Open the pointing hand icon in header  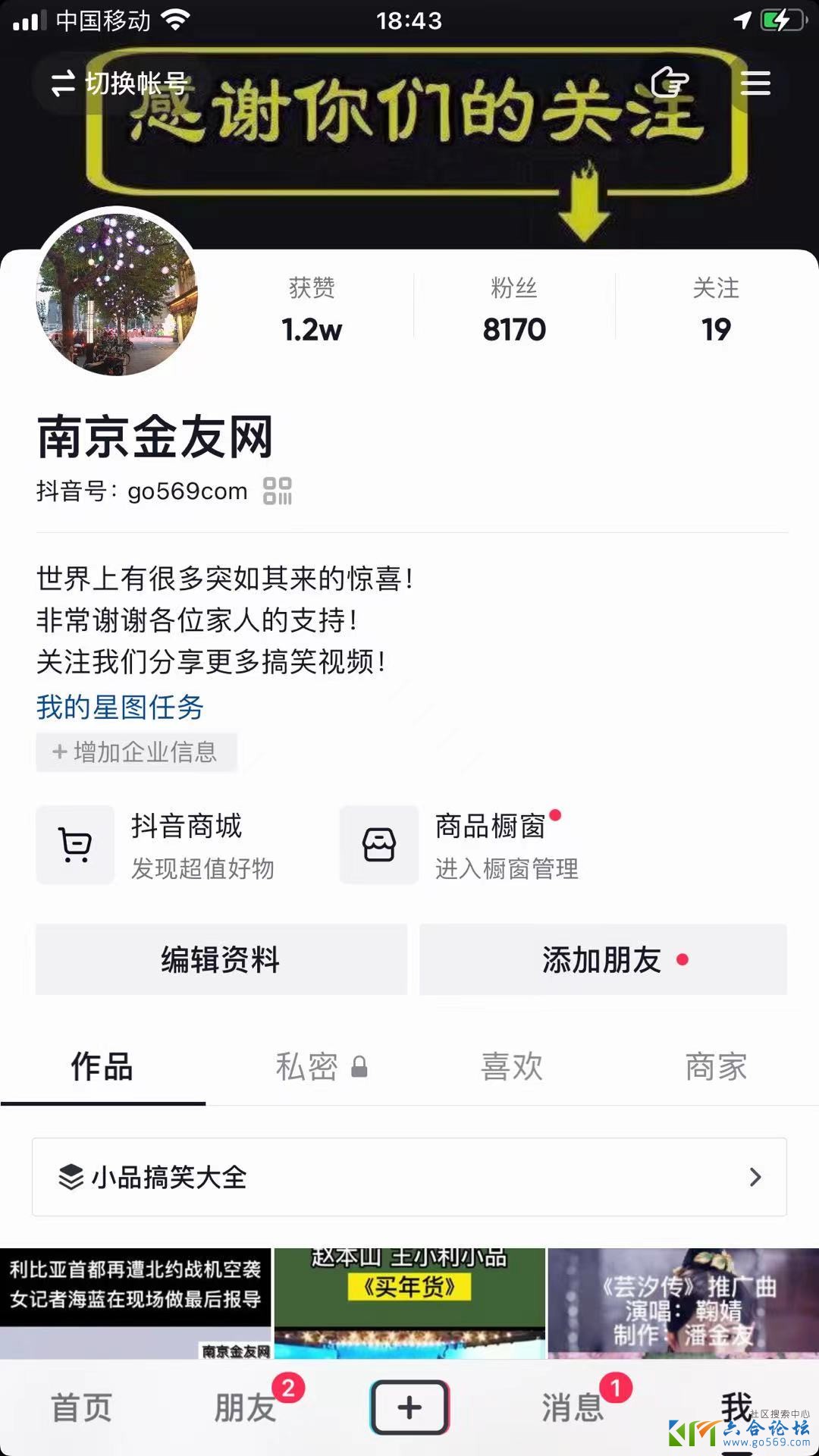point(670,83)
